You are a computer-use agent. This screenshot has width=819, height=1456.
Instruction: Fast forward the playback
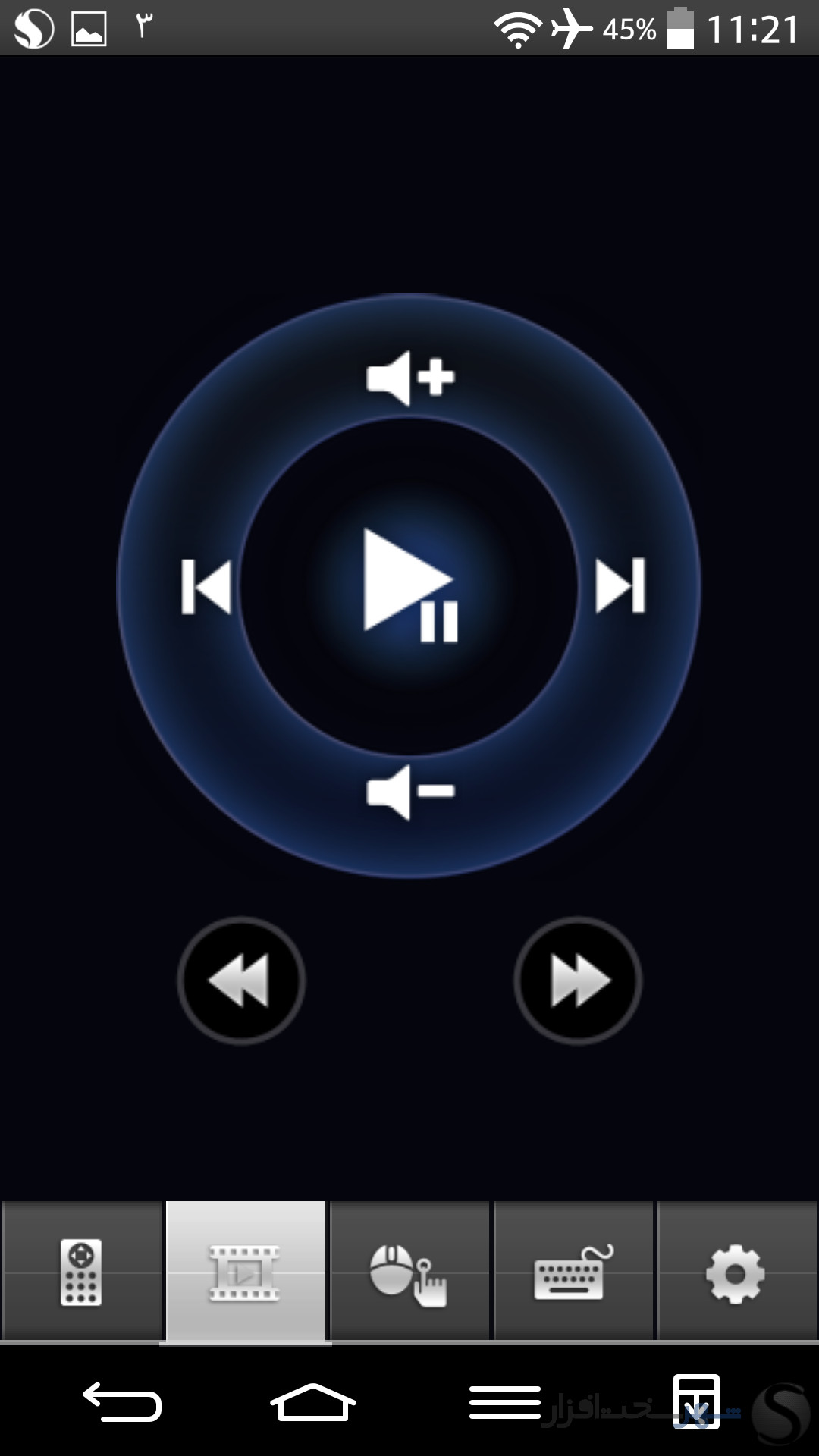coord(578,981)
